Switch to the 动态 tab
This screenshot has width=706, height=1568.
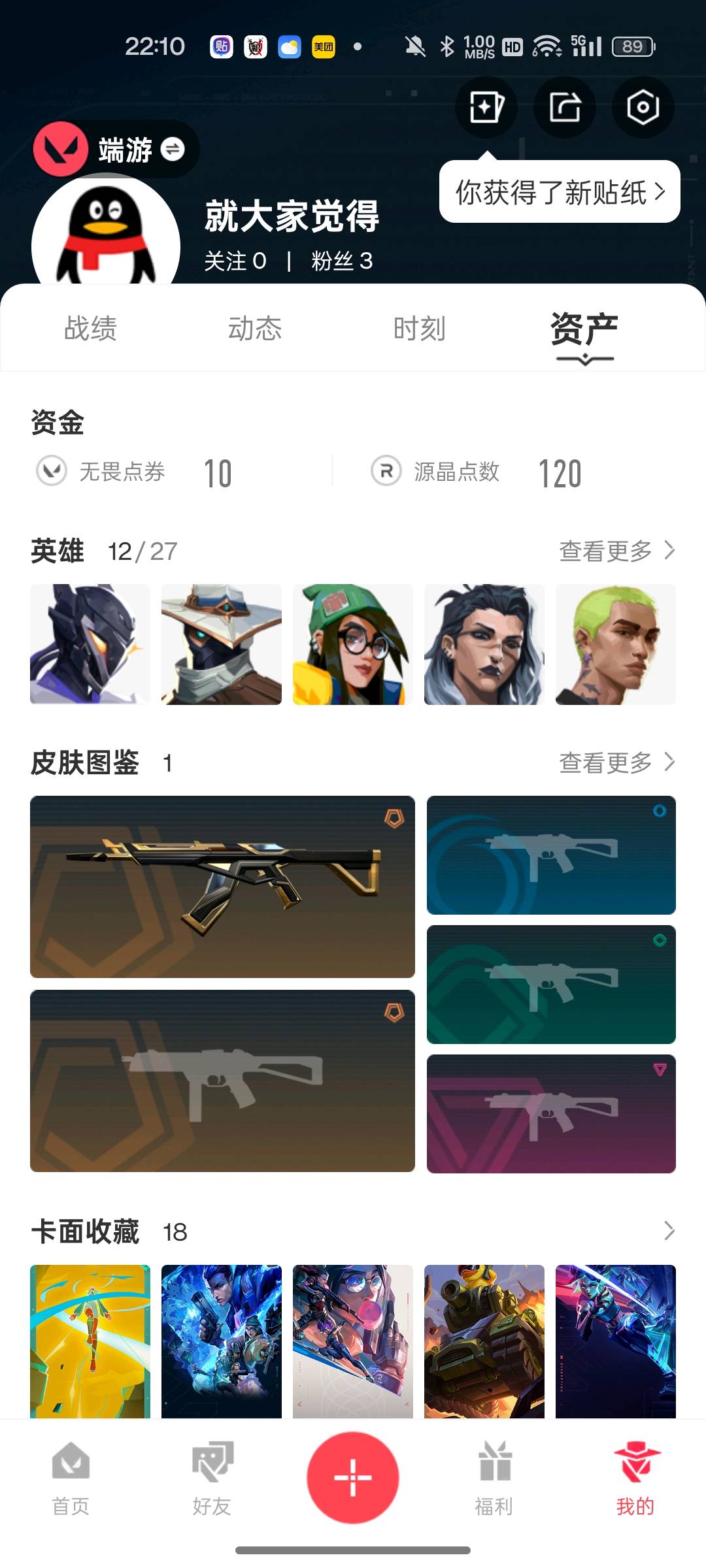(255, 328)
